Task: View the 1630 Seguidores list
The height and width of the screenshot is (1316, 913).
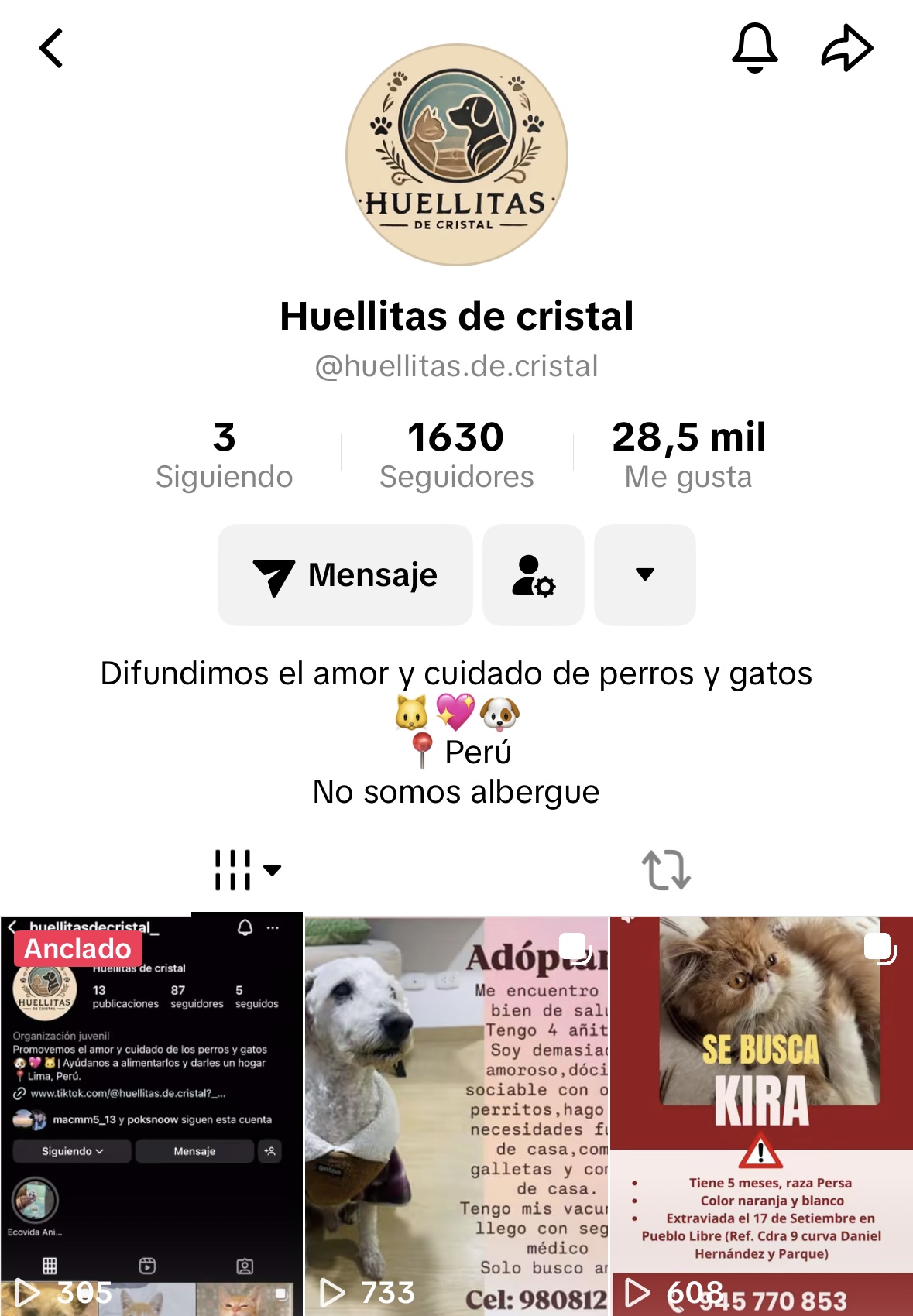Action: (x=456, y=454)
